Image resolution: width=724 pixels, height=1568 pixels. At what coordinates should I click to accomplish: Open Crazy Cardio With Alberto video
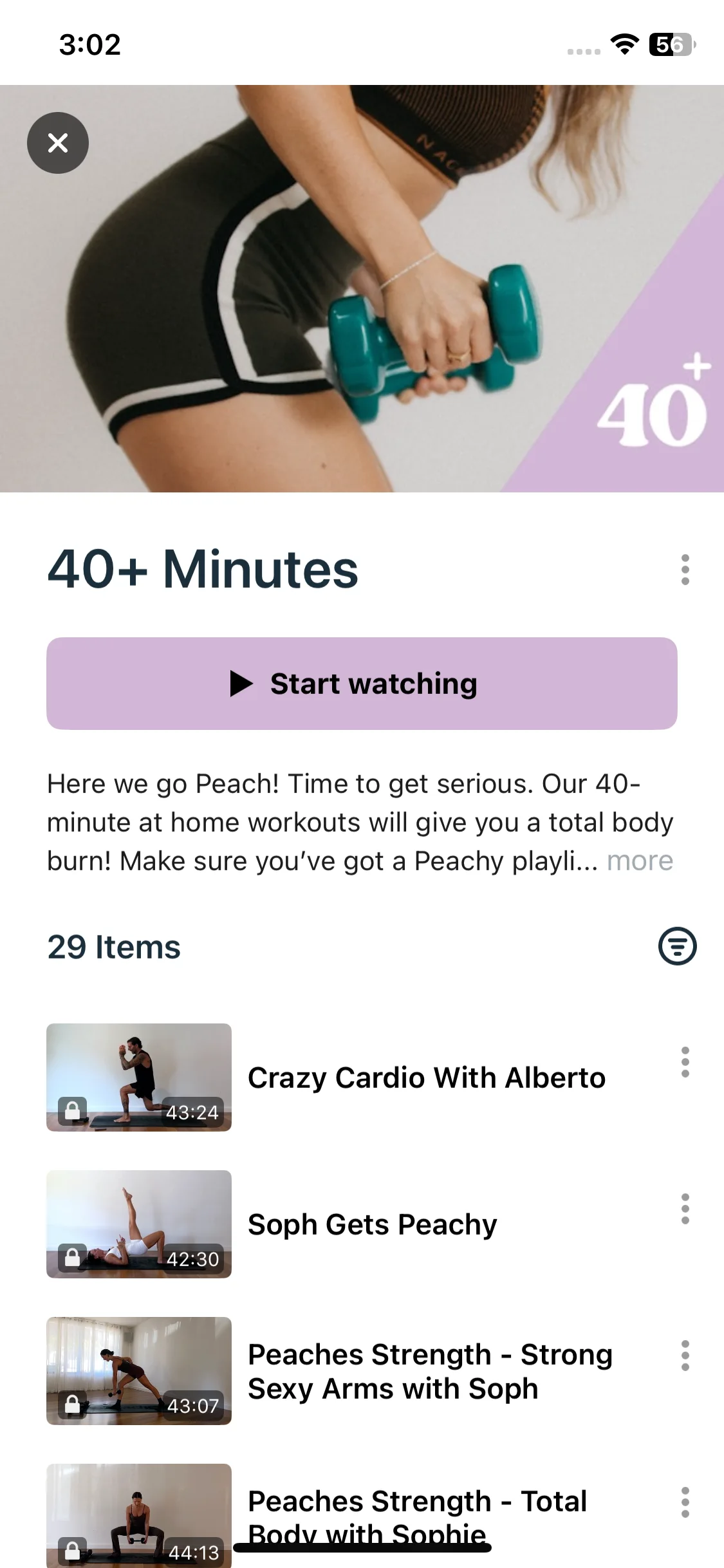click(426, 1078)
